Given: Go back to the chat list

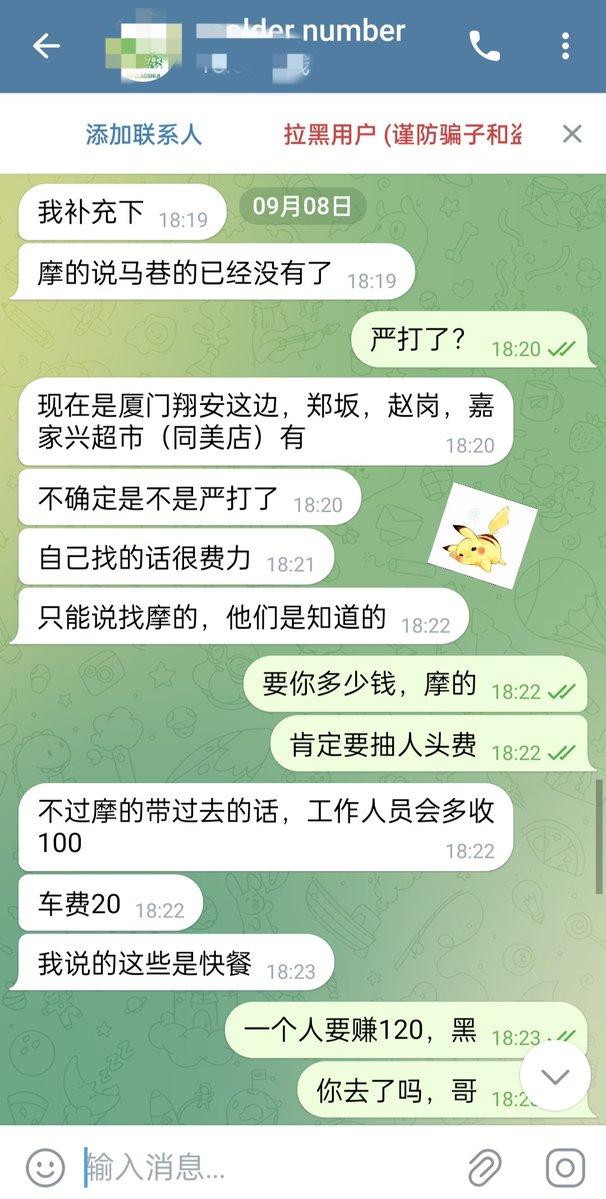Looking at the screenshot, I should [46, 46].
